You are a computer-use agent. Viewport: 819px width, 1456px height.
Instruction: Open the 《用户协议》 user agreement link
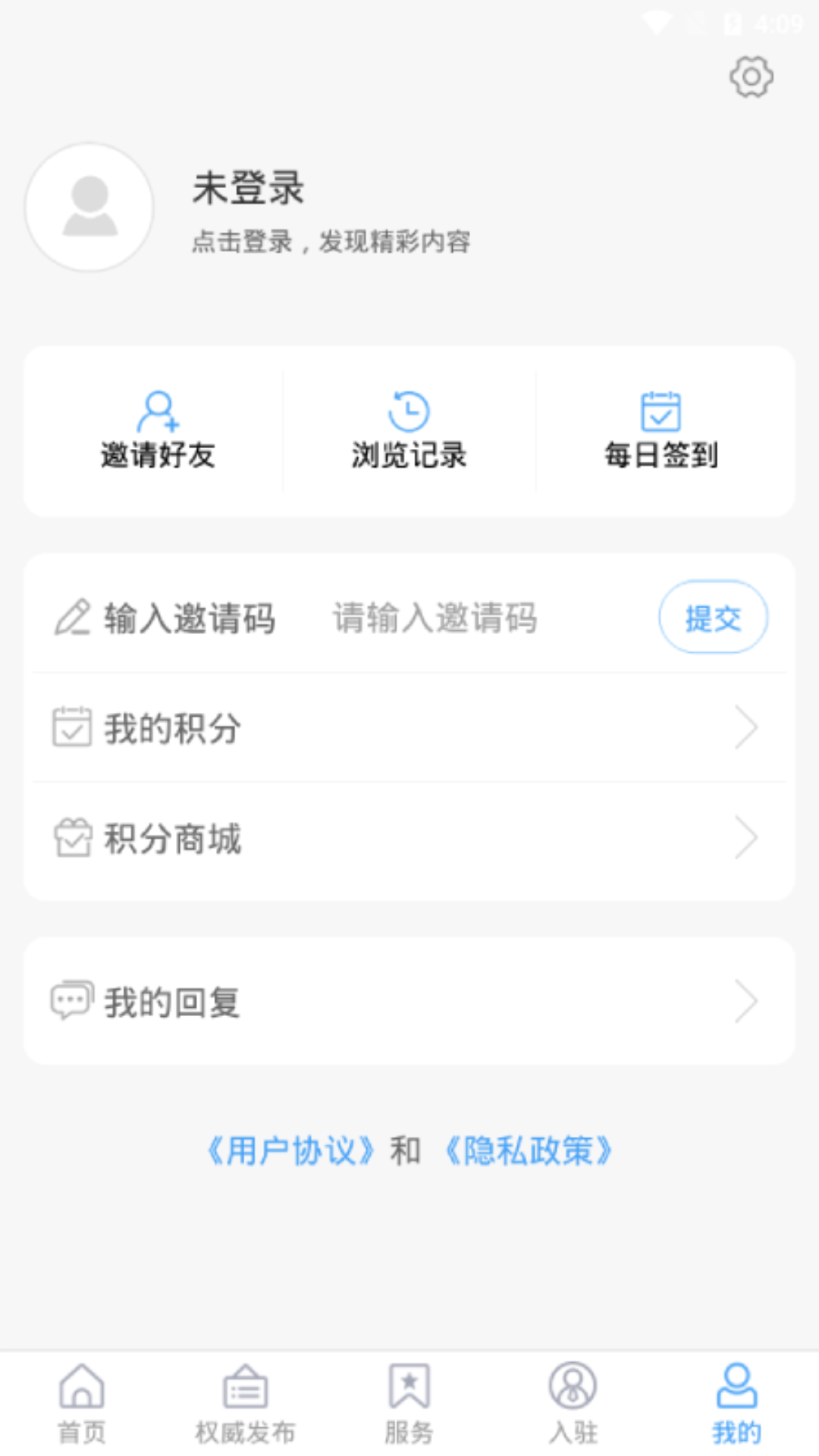click(x=291, y=1151)
